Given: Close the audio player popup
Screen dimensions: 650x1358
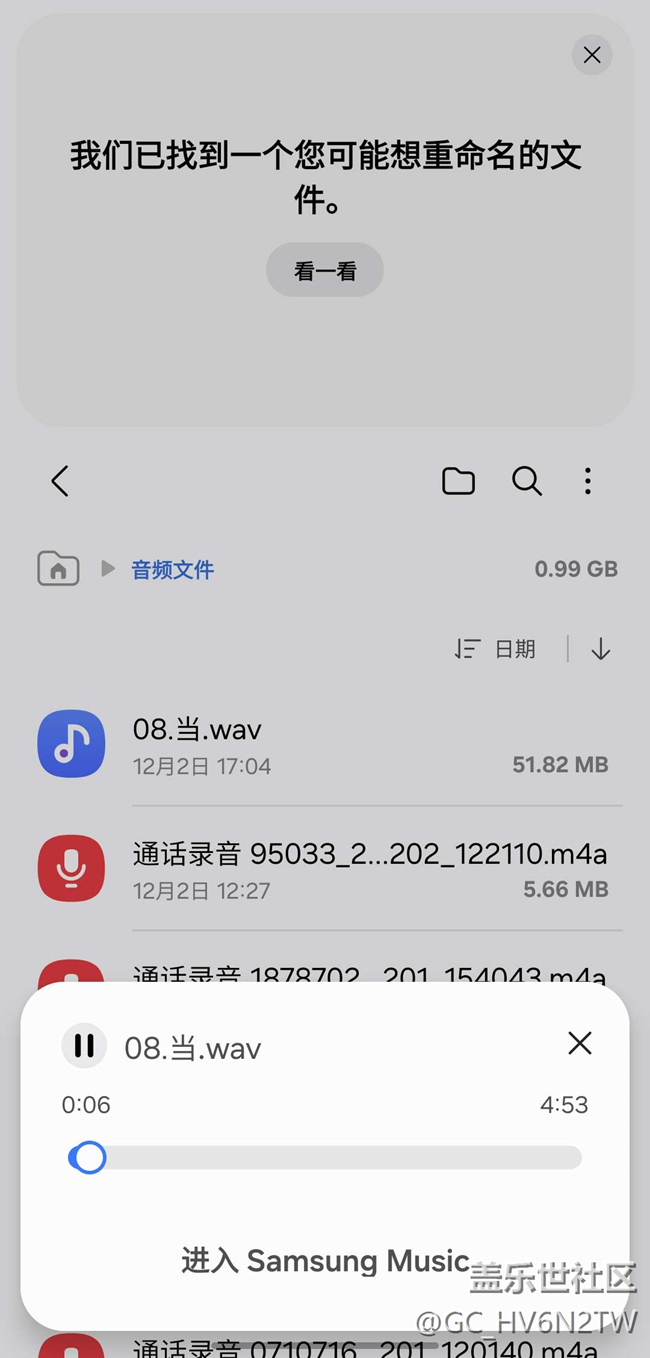Looking at the screenshot, I should (580, 1043).
